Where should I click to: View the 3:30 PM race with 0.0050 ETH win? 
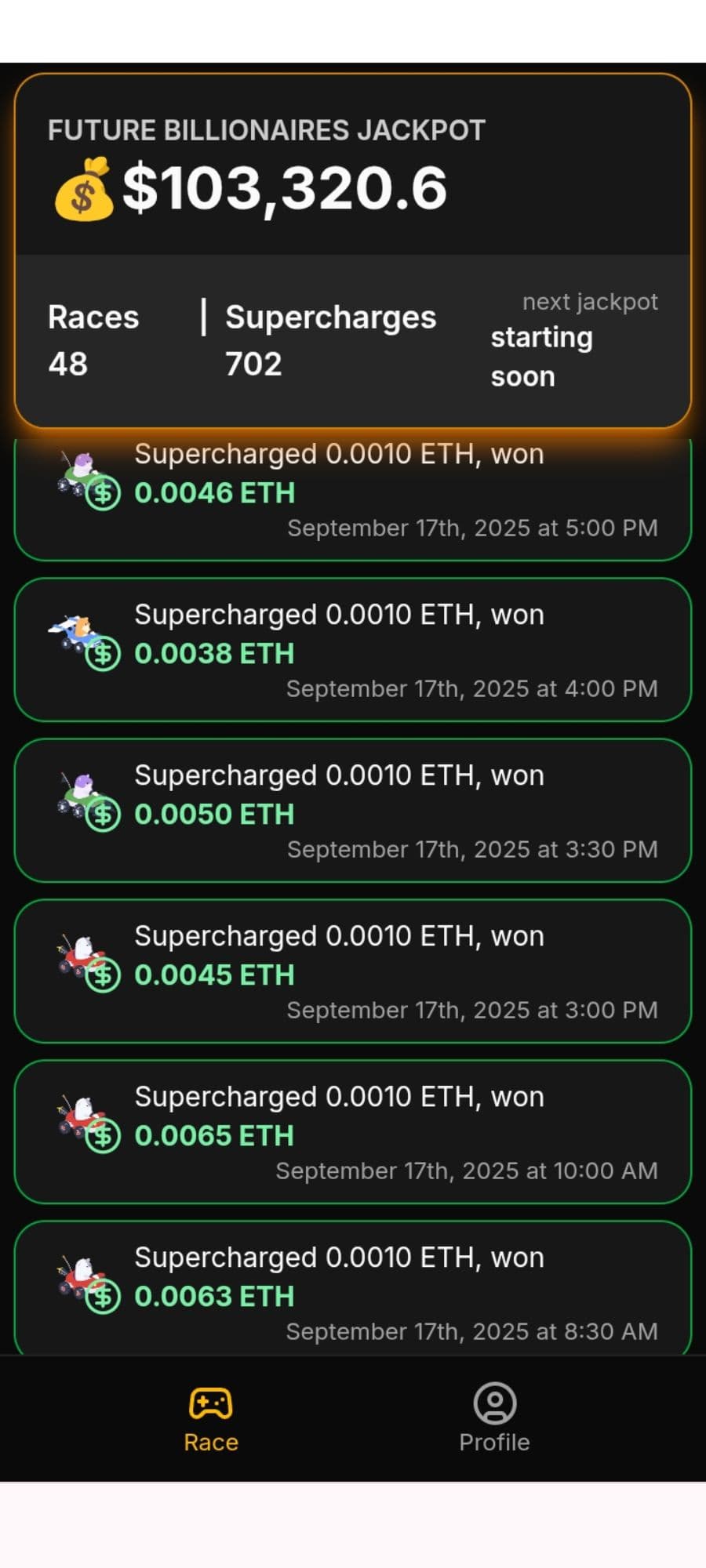click(x=353, y=811)
